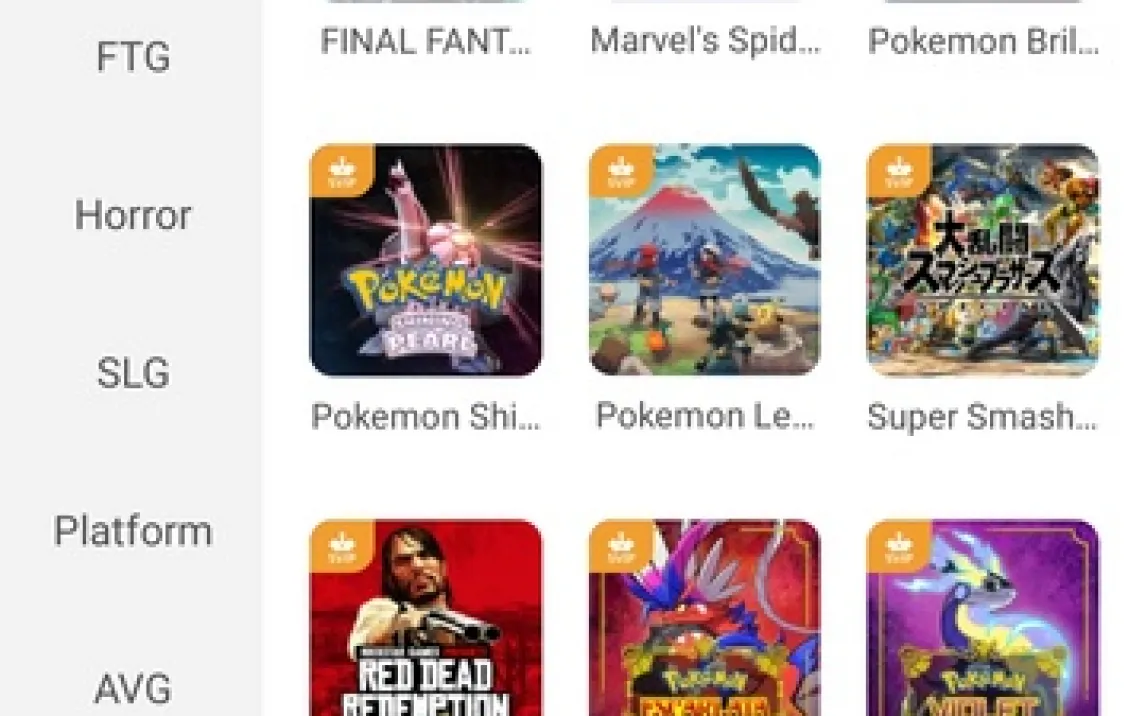Open the SLG category
This screenshot has width=1146, height=716.
(132, 373)
